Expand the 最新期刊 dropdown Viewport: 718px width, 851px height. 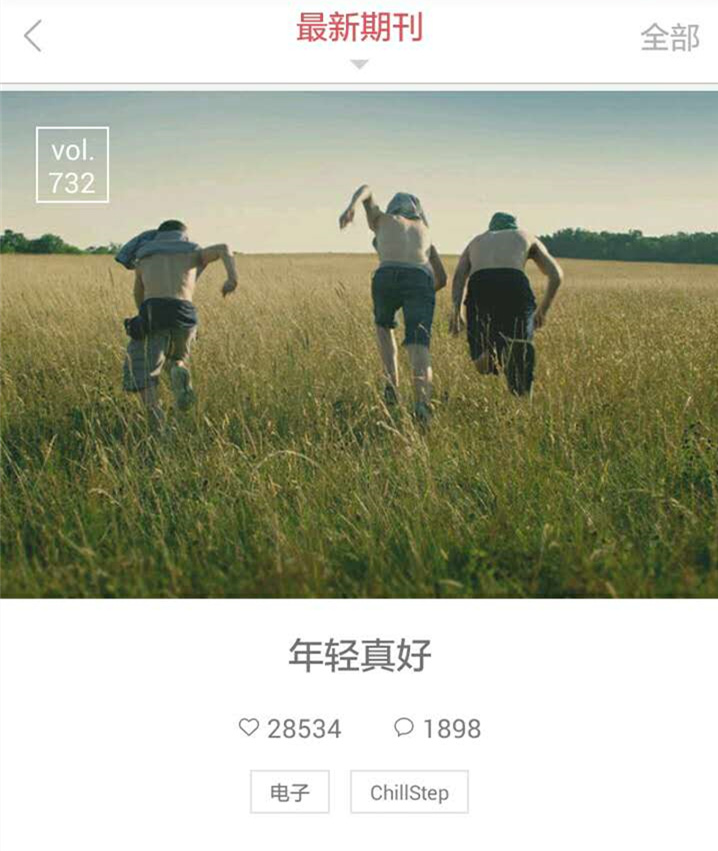tap(359, 38)
